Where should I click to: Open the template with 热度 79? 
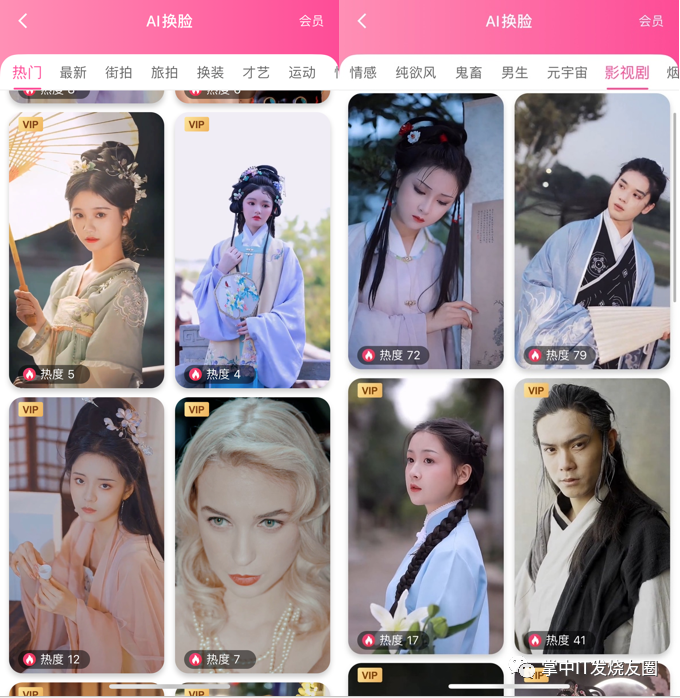592,230
